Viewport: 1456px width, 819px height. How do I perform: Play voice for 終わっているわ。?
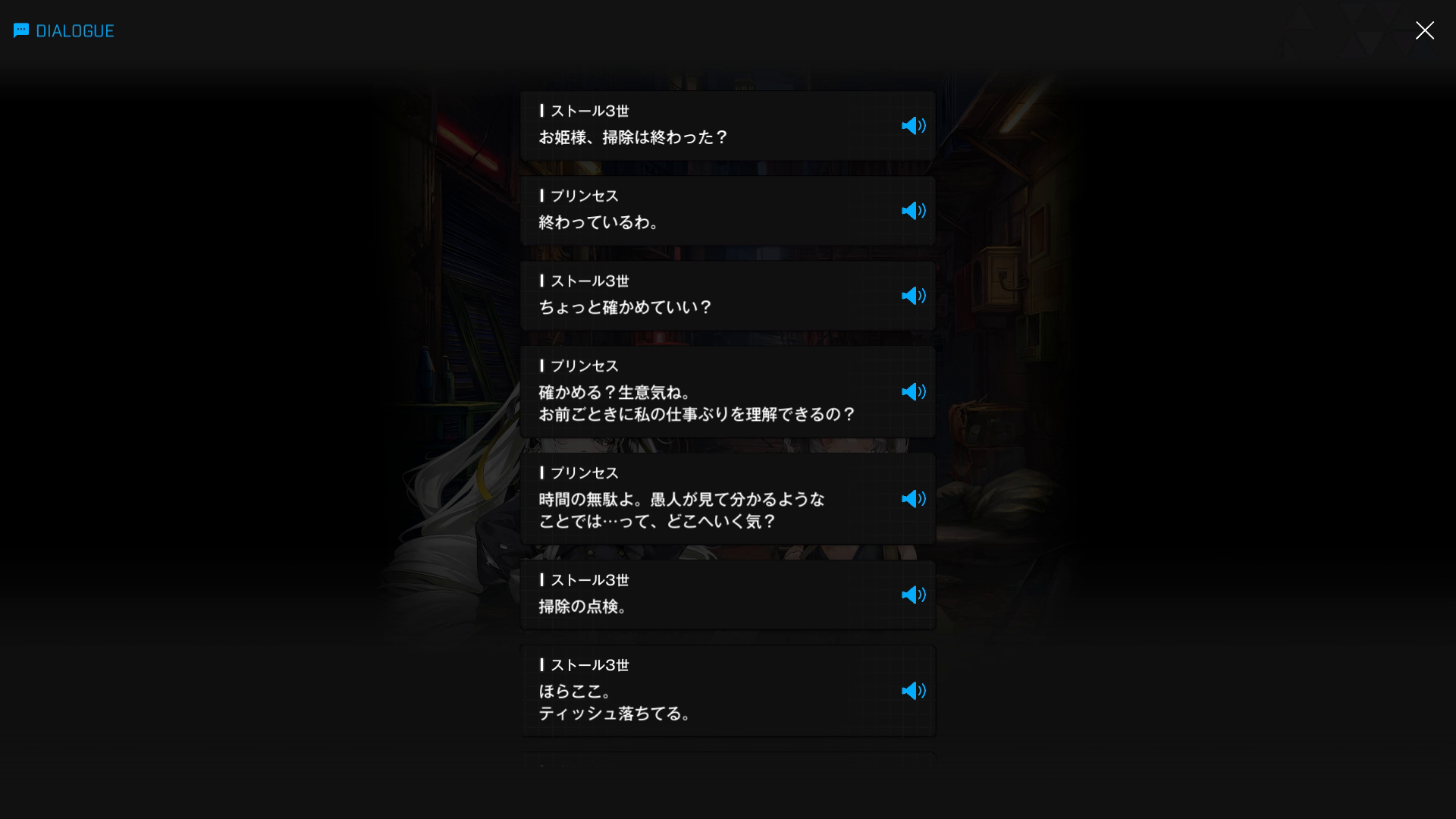pyautogui.click(x=913, y=211)
